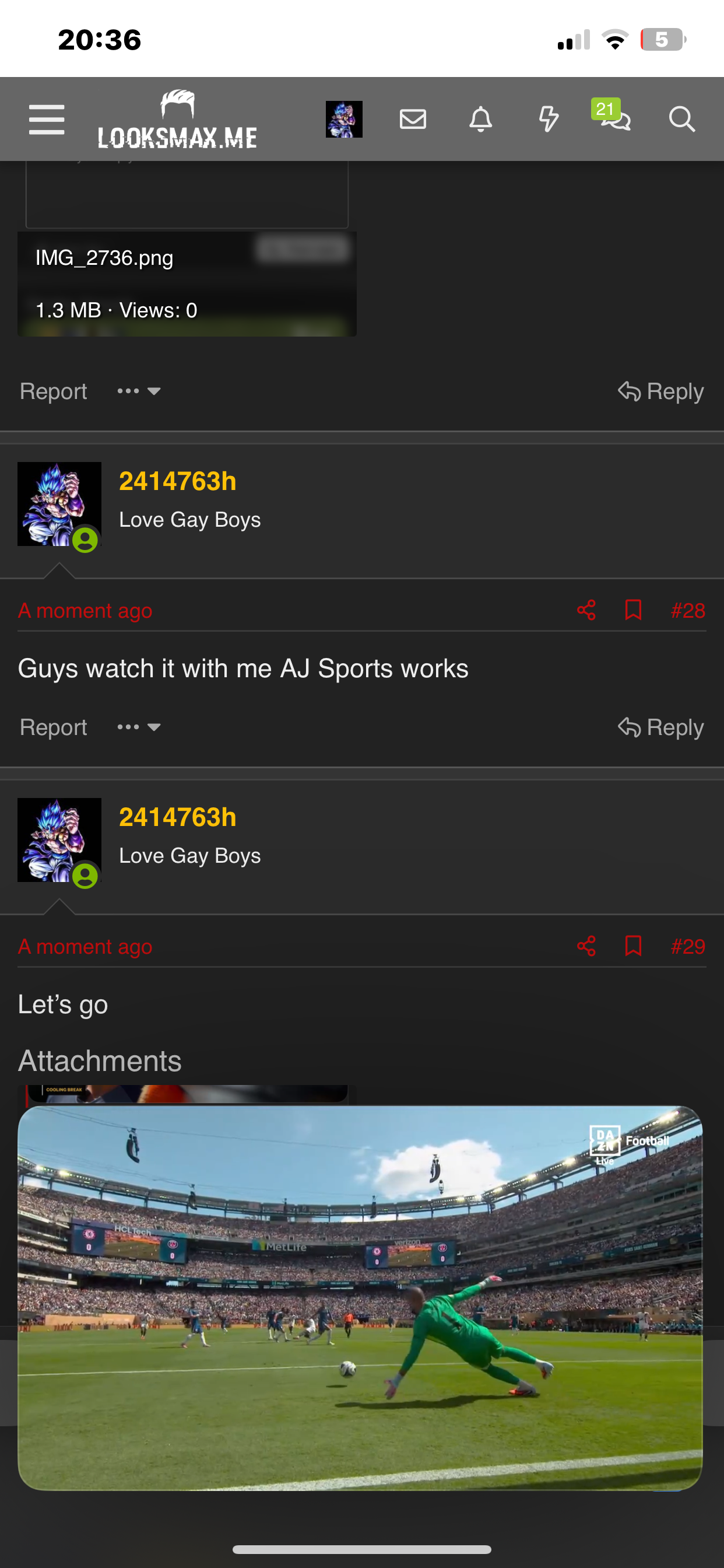
Task: Open the search magnifier
Action: point(682,120)
